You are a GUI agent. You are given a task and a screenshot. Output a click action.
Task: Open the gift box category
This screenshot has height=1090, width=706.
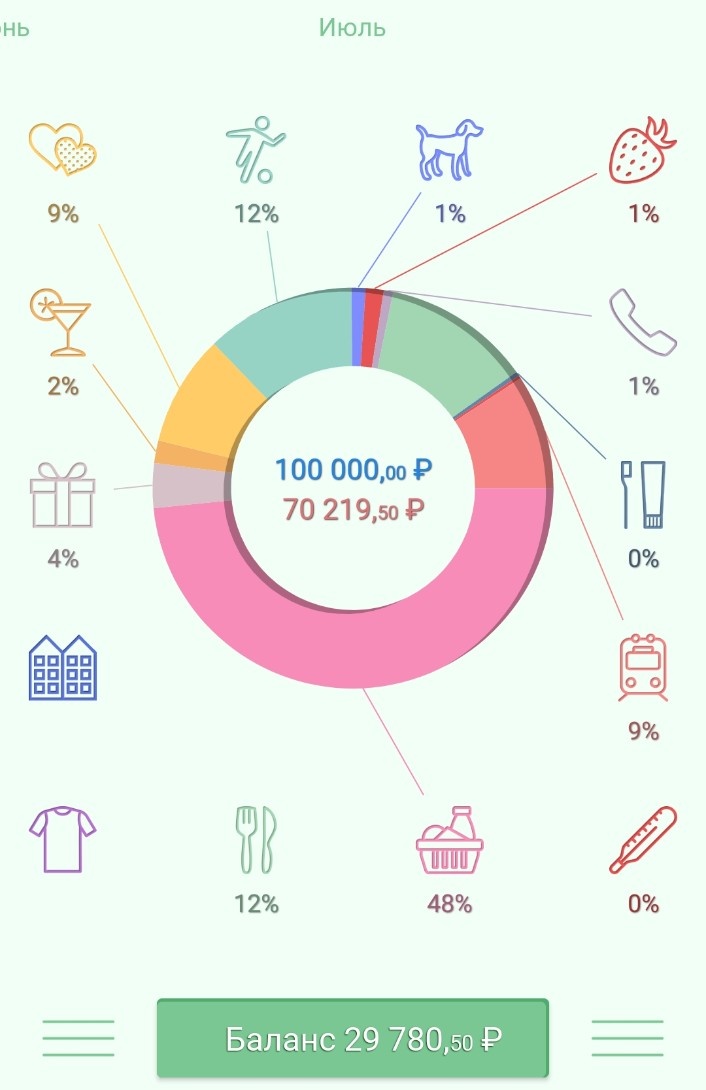(63, 494)
